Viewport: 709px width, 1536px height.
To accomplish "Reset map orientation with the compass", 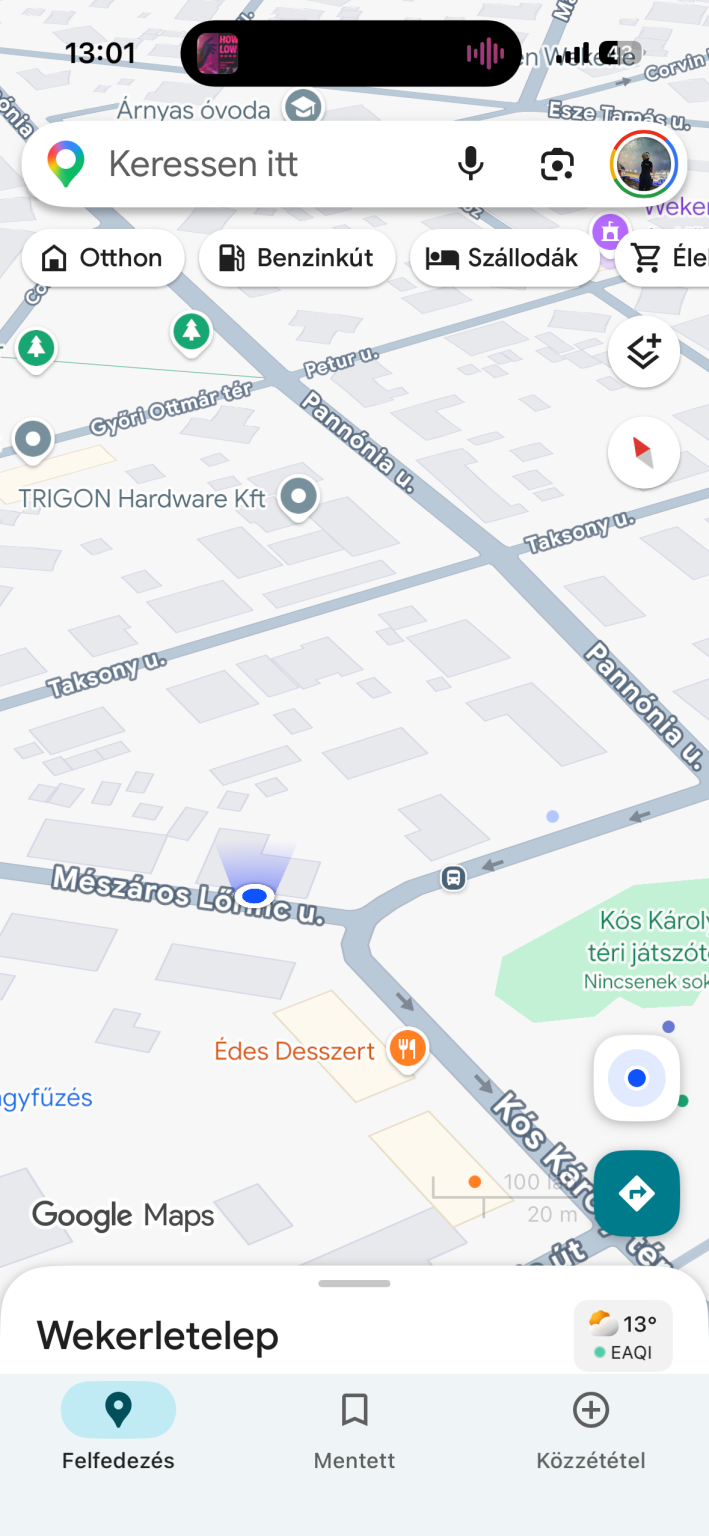I will click(x=643, y=453).
